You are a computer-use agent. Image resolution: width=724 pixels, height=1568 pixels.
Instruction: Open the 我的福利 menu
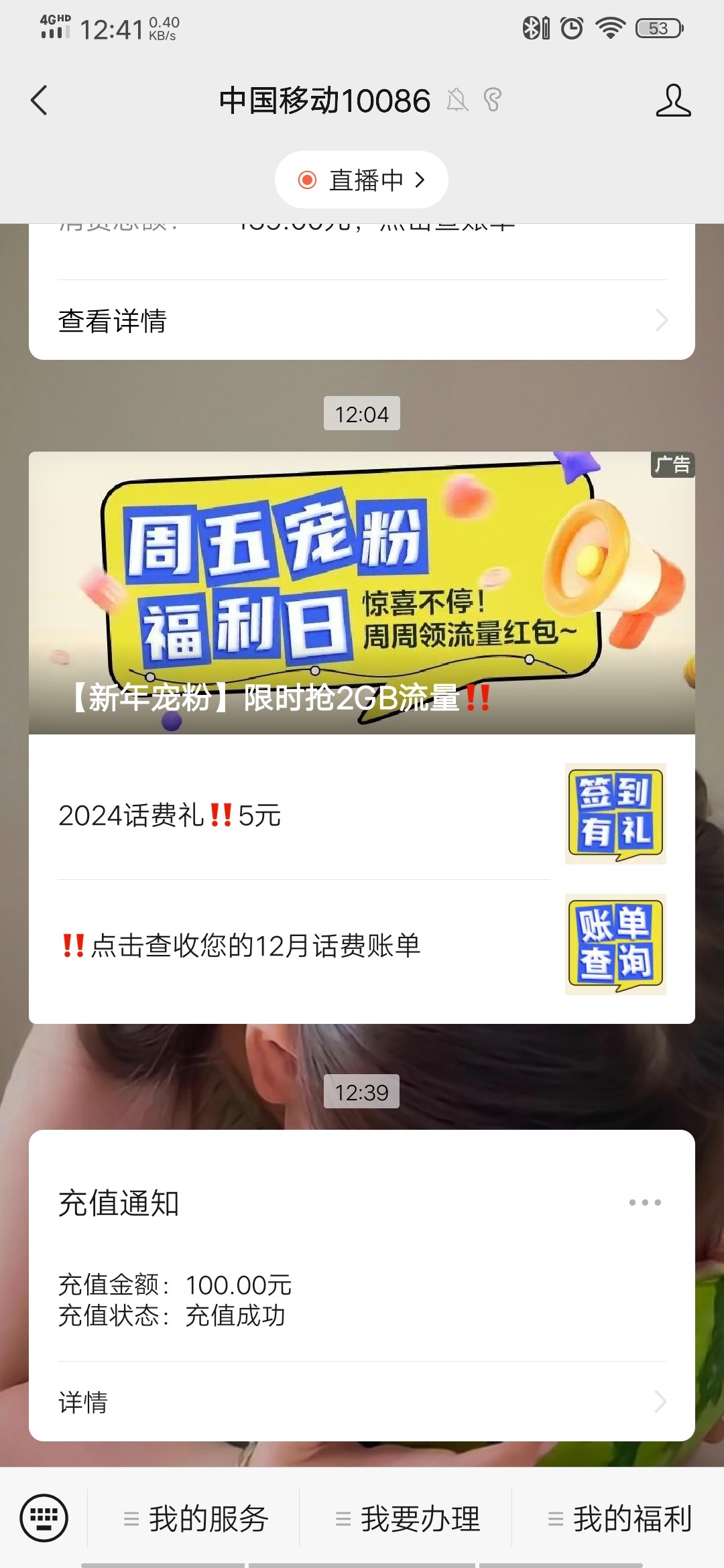click(x=620, y=1518)
